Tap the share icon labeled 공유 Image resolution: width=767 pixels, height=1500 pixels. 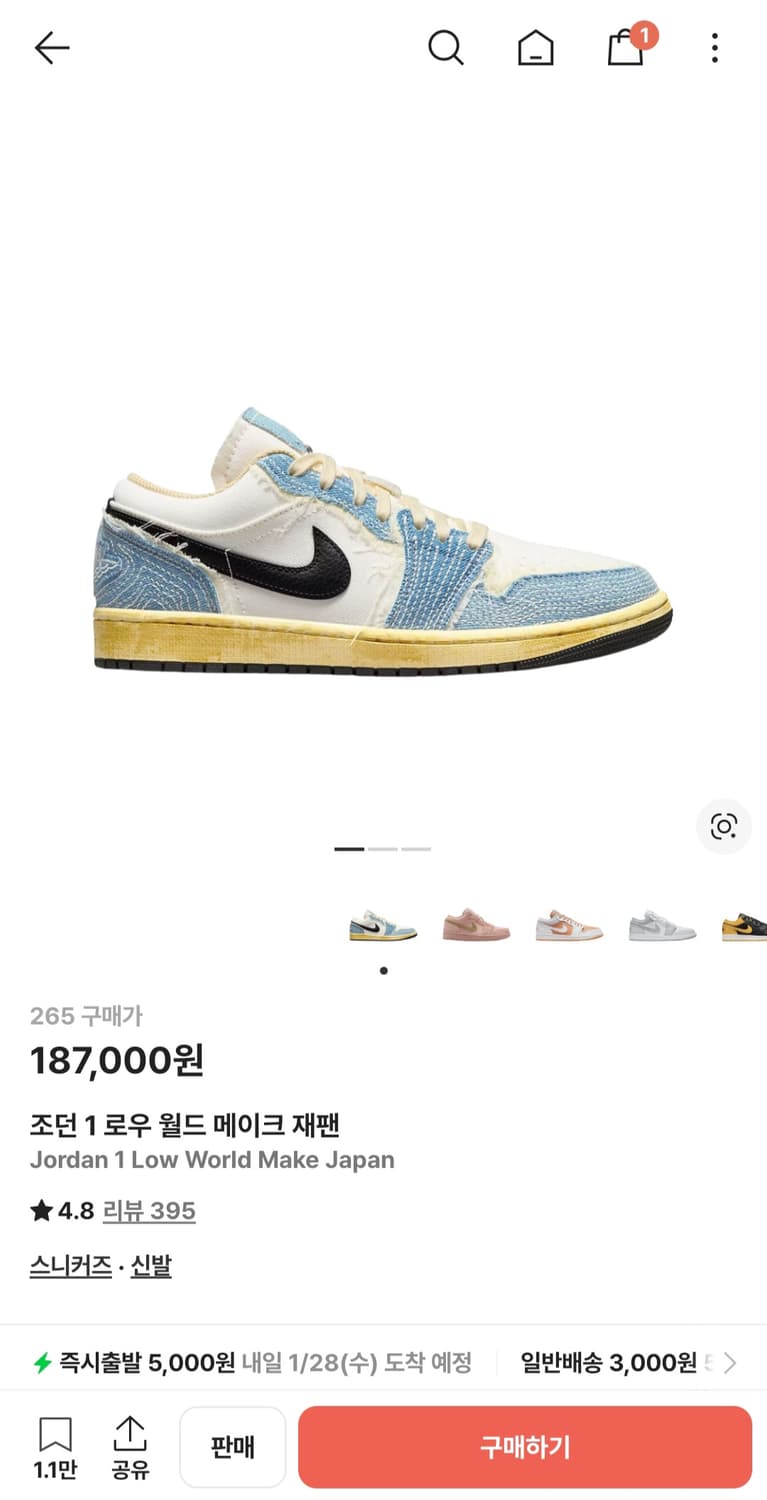tap(130, 1445)
